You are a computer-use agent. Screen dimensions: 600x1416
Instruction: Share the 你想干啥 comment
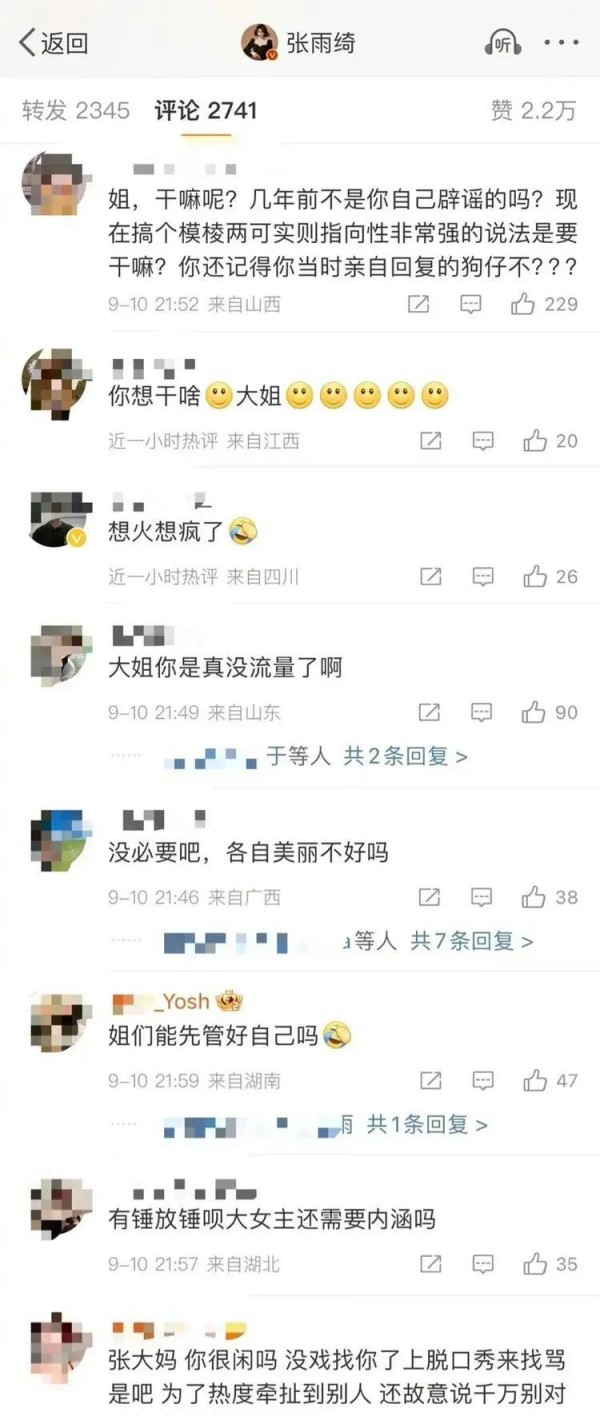430,440
